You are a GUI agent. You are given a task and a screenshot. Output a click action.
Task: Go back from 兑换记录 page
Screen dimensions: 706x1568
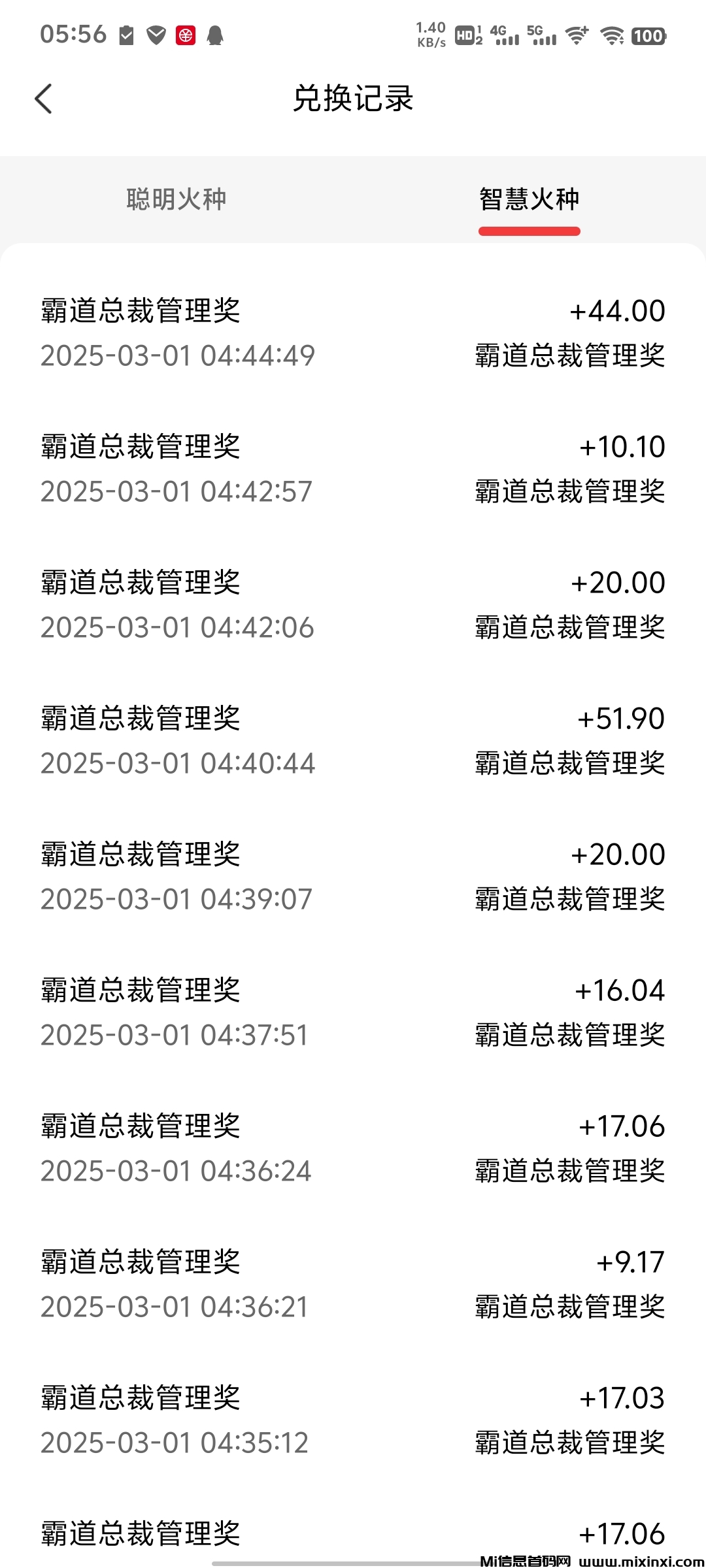coord(43,99)
